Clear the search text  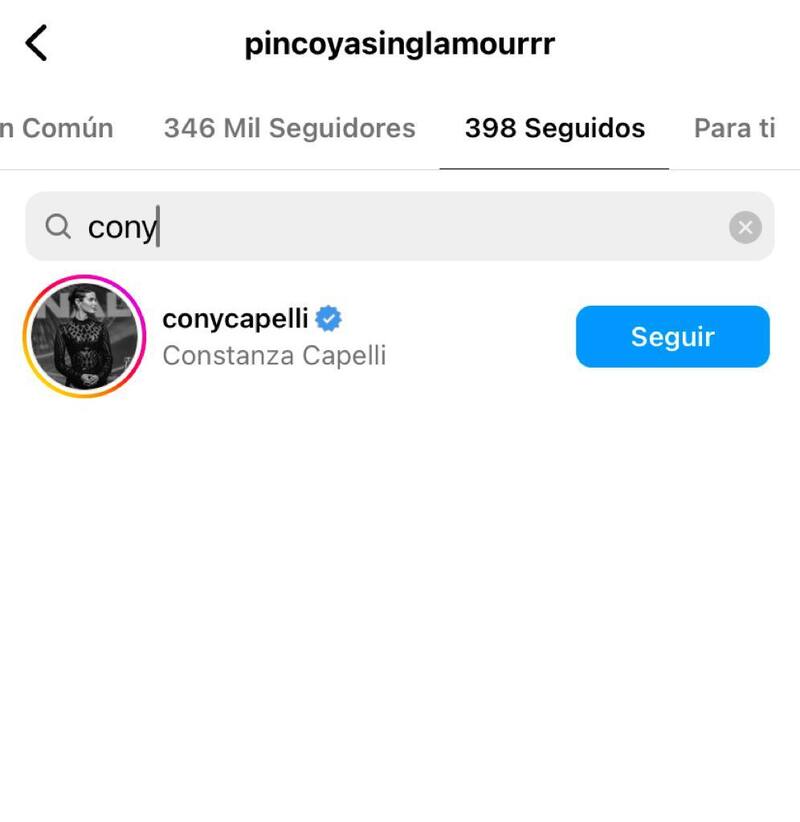[x=744, y=228]
